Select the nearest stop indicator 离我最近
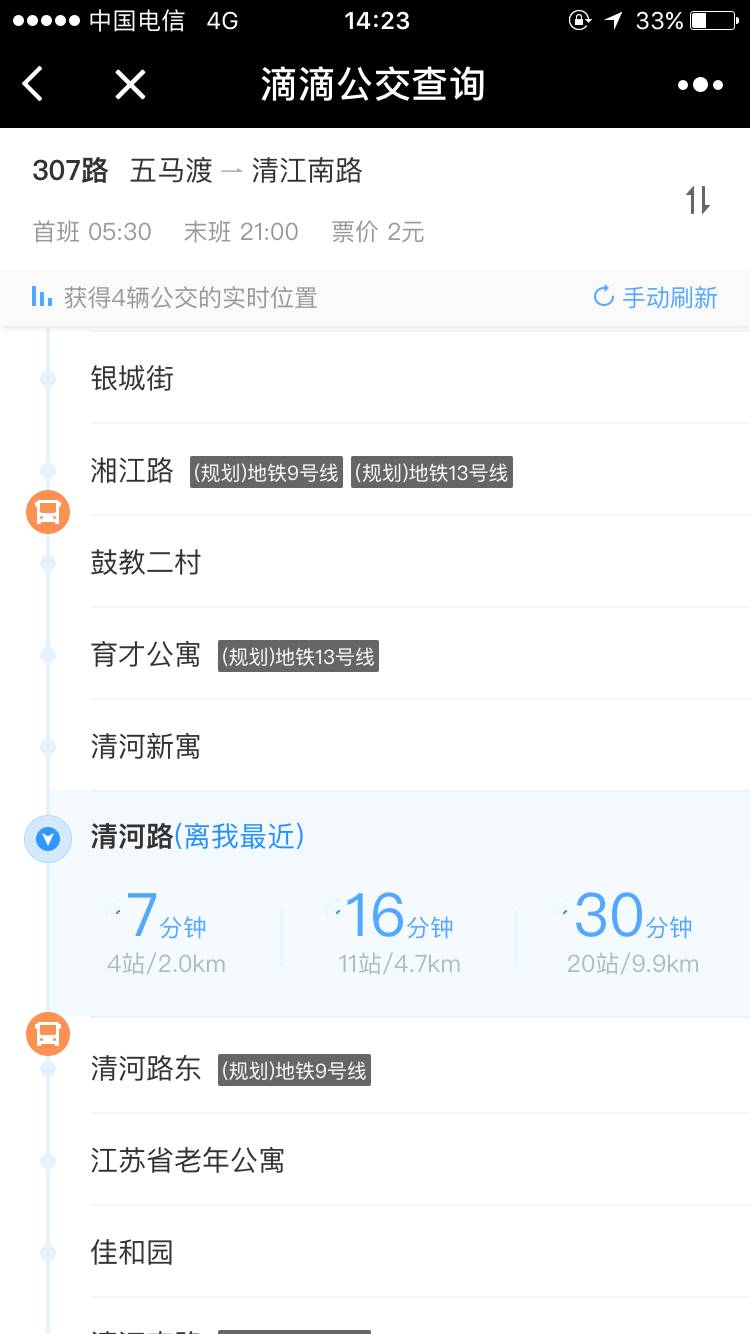The image size is (750, 1334). (242, 837)
